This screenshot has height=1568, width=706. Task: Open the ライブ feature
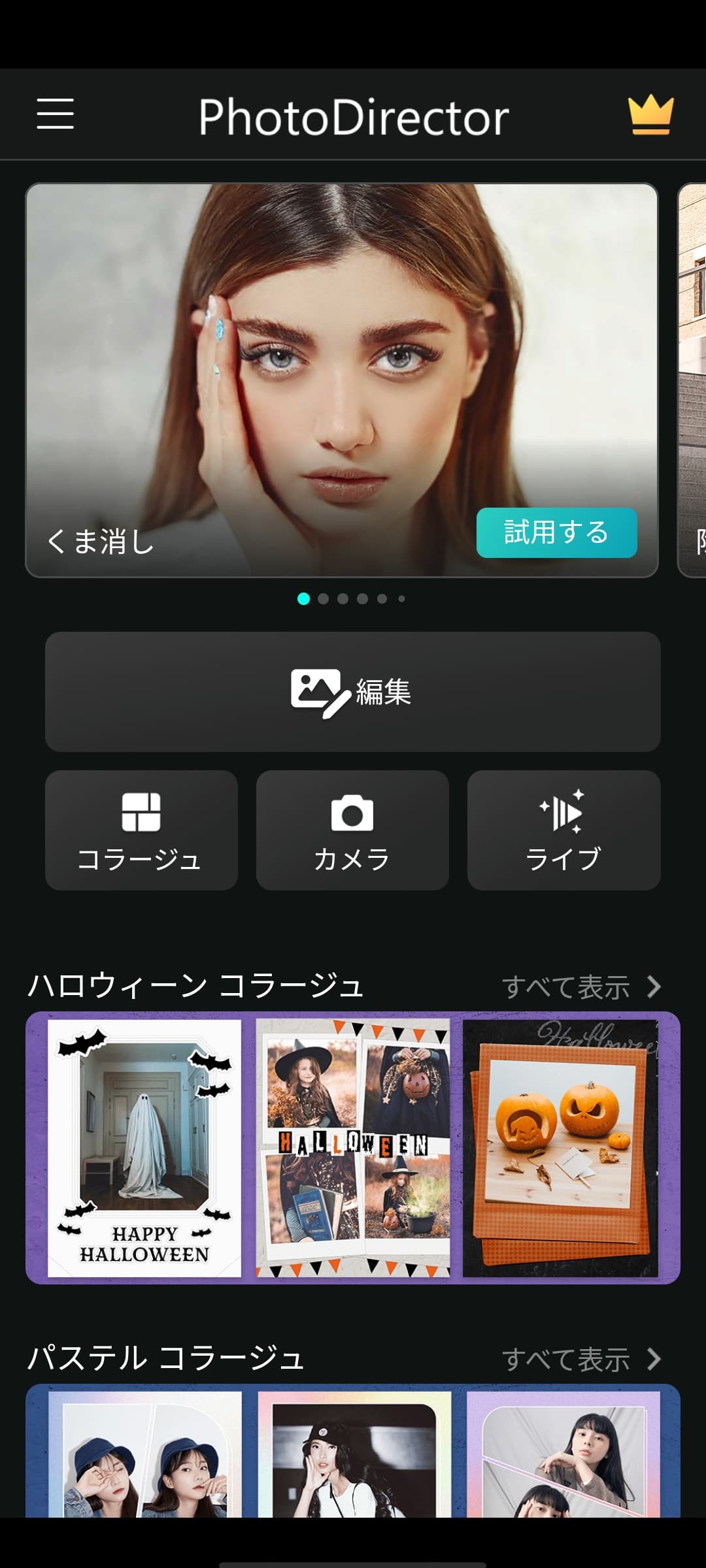tap(563, 830)
